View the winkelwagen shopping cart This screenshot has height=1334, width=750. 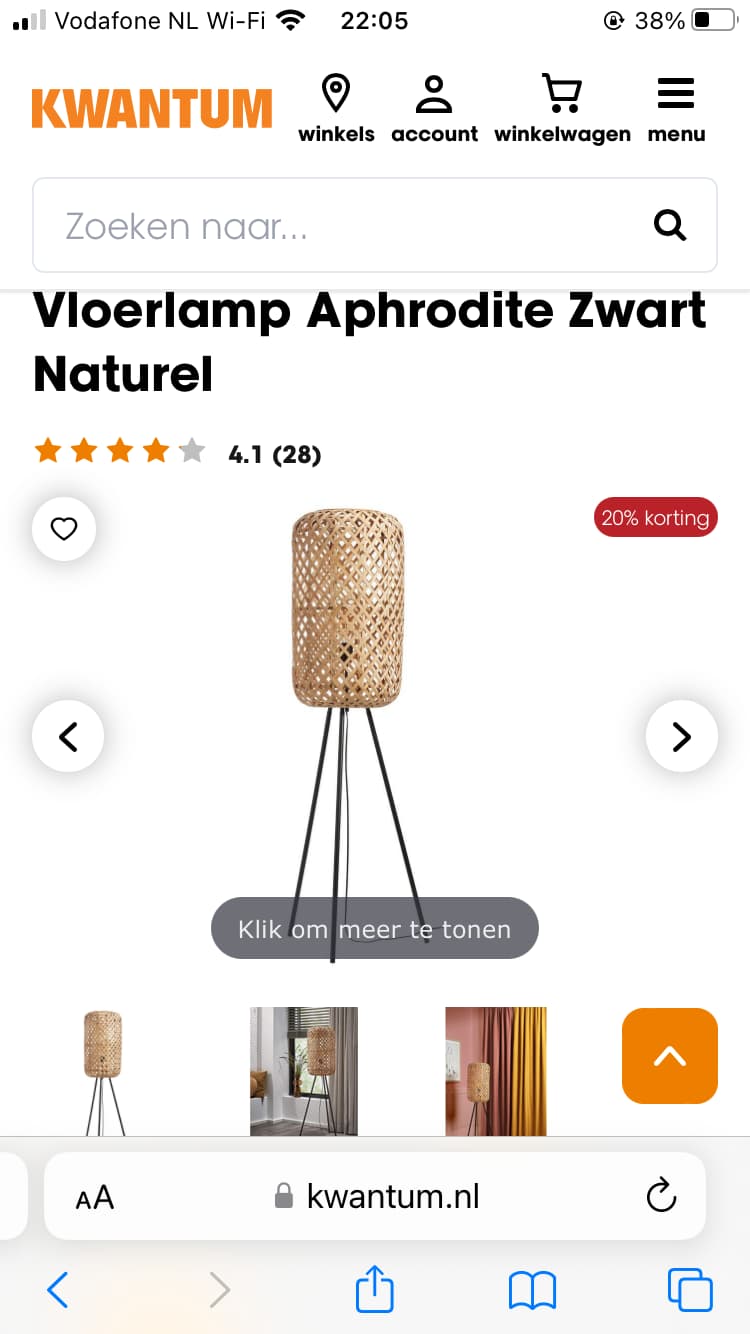click(x=562, y=109)
